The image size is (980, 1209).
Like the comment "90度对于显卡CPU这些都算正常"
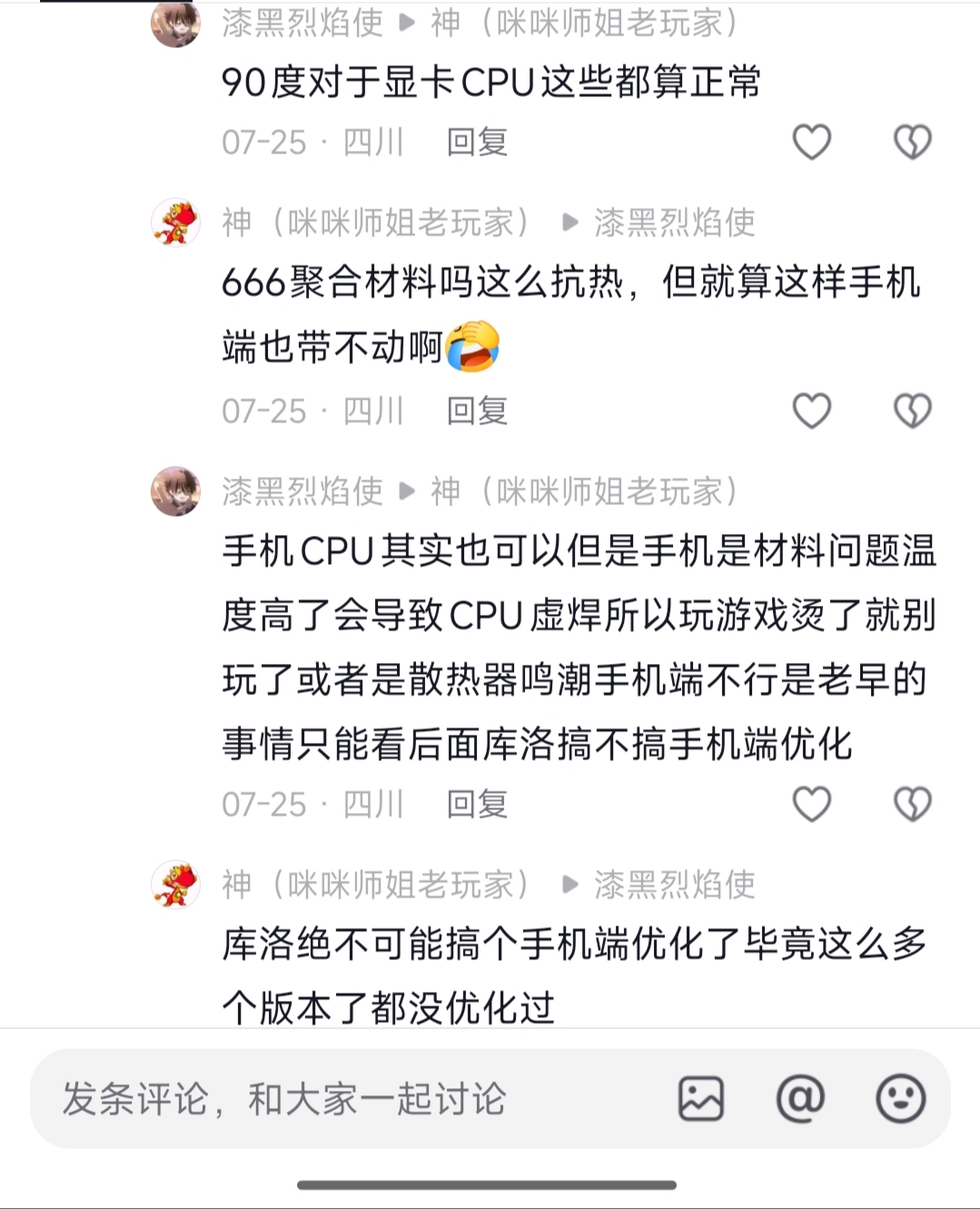pos(811,143)
